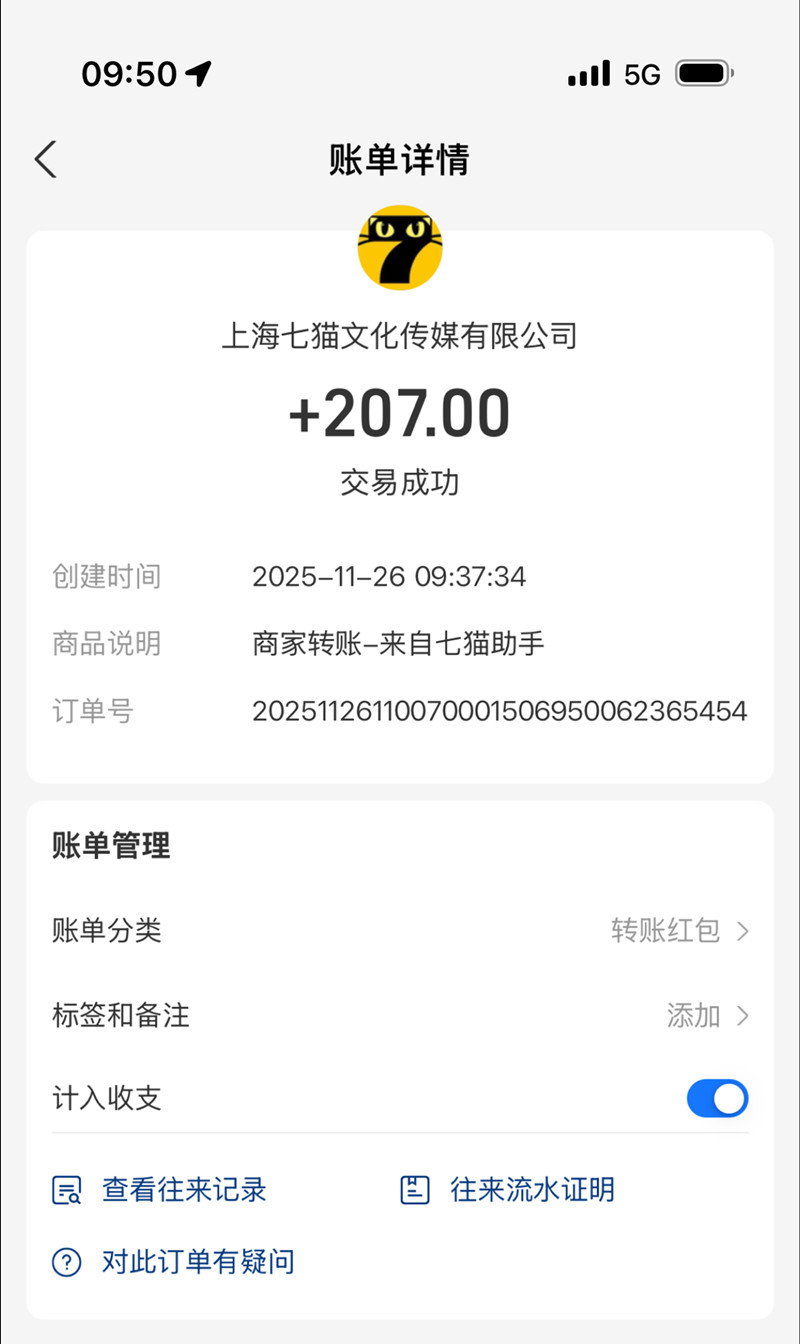Open 往来流水证明

coord(508,1190)
